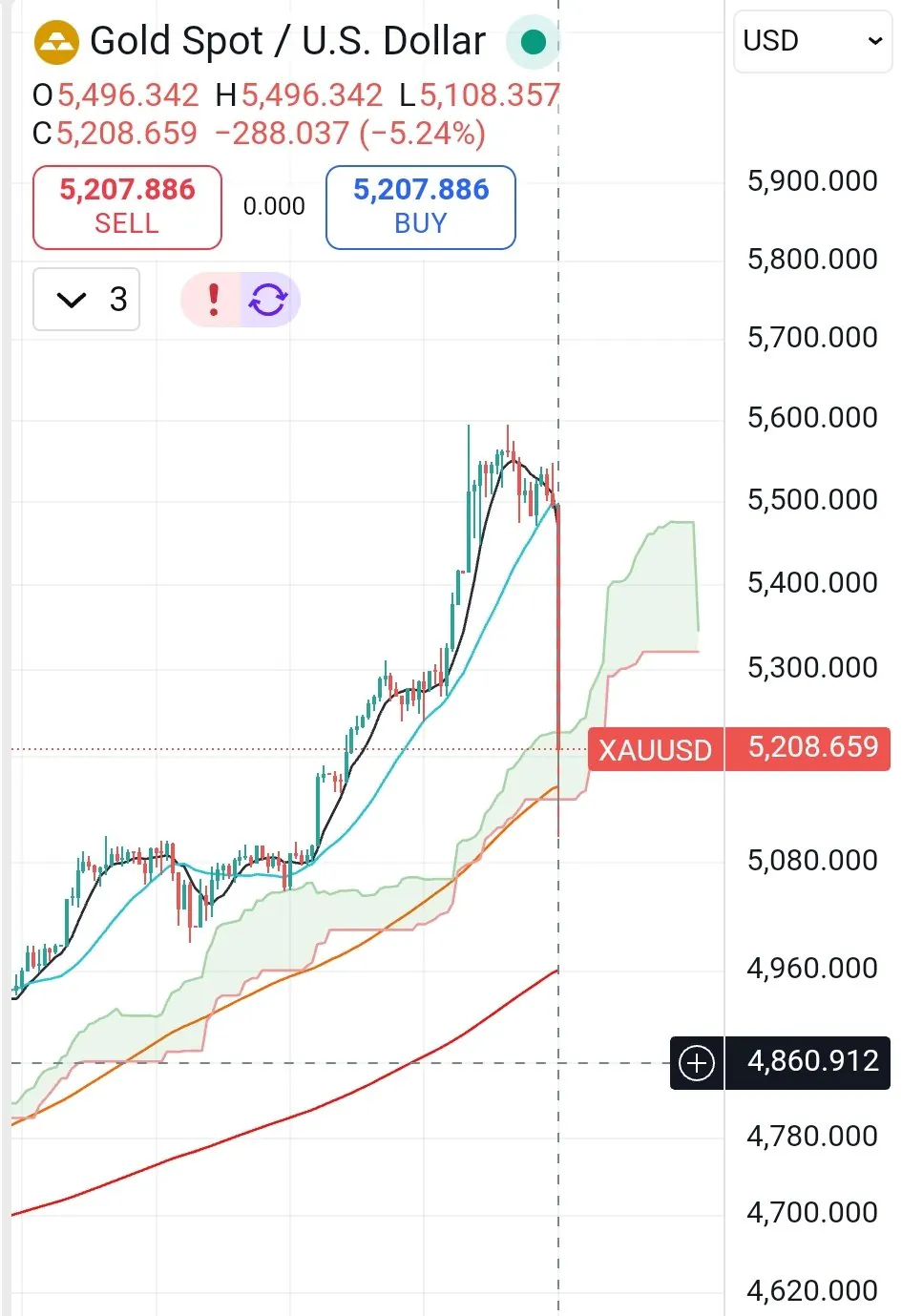Open the red exclamation warning icon
Image resolution: width=902 pixels, height=1316 pixels.
tap(213, 300)
